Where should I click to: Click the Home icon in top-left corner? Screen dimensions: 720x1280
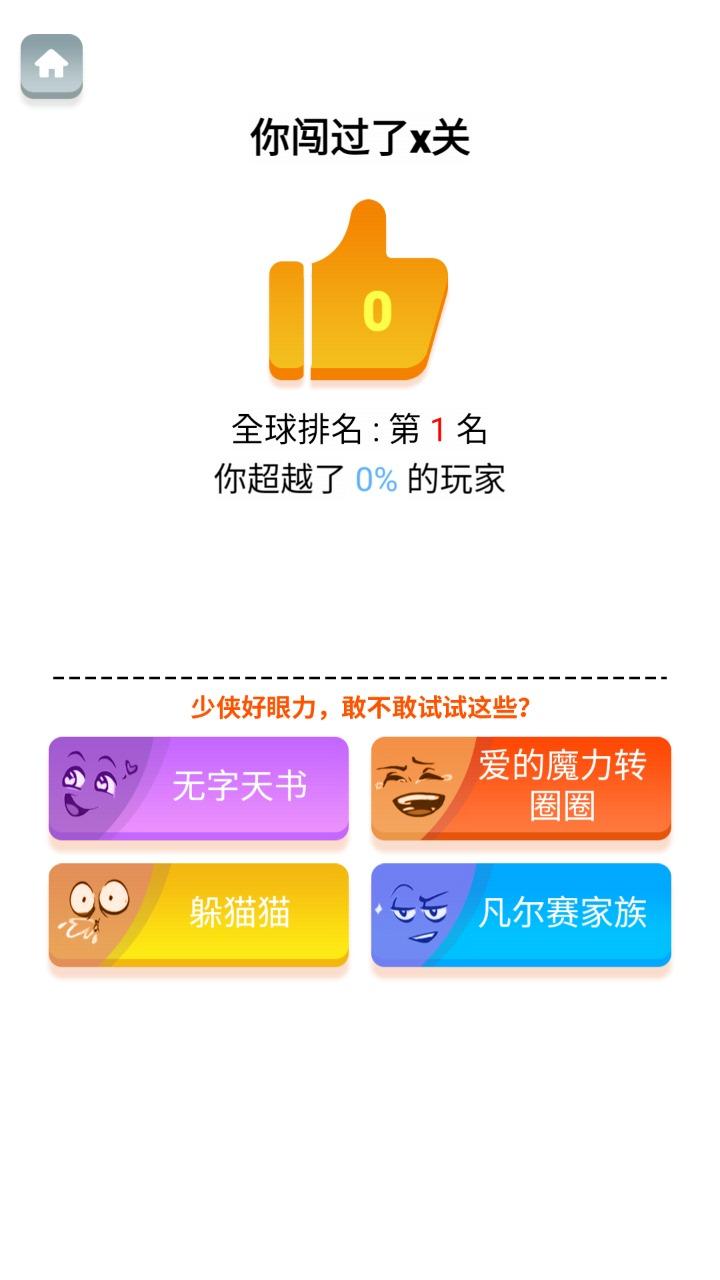(x=50, y=63)
